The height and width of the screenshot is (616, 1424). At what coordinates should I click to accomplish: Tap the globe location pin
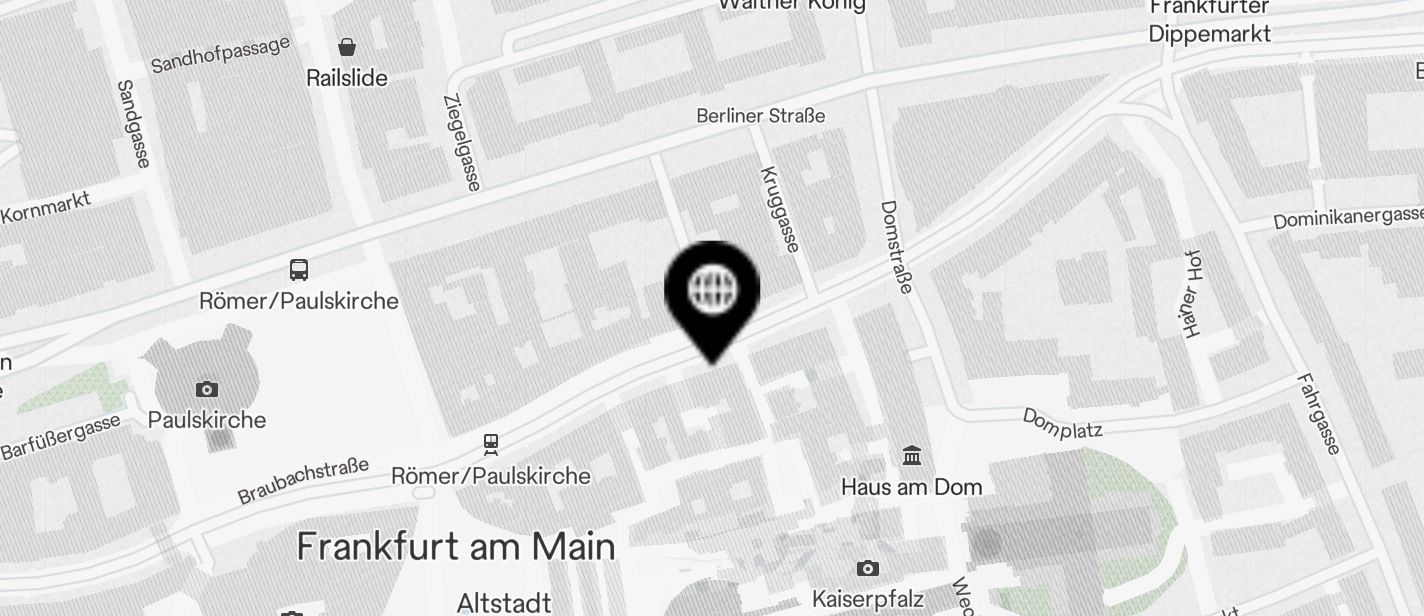pyautogui.click(x=712, y=292)
